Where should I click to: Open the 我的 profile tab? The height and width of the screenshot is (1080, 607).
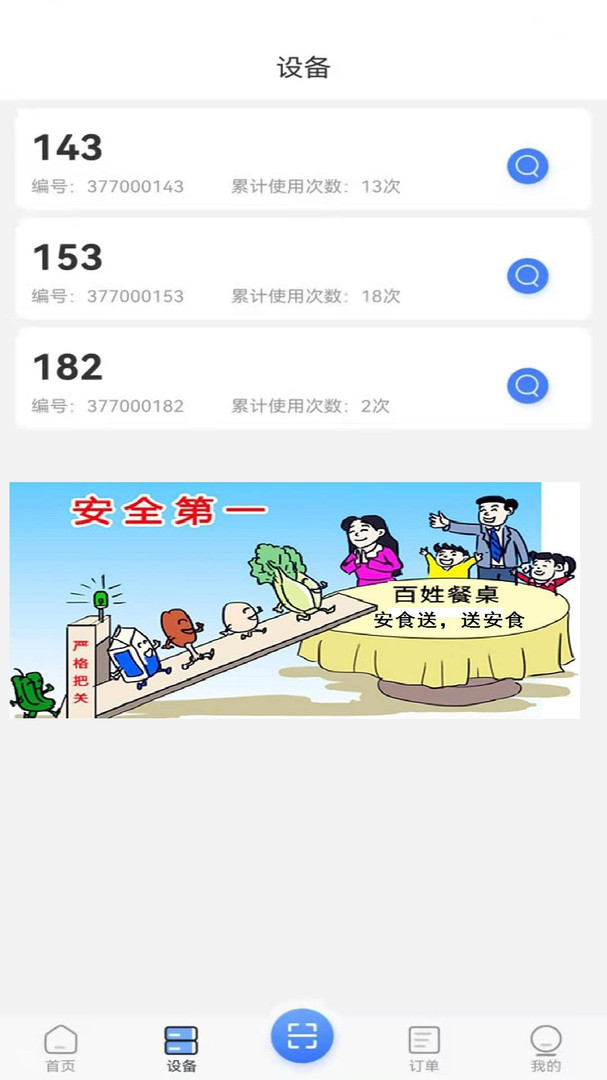(546, 1048)
